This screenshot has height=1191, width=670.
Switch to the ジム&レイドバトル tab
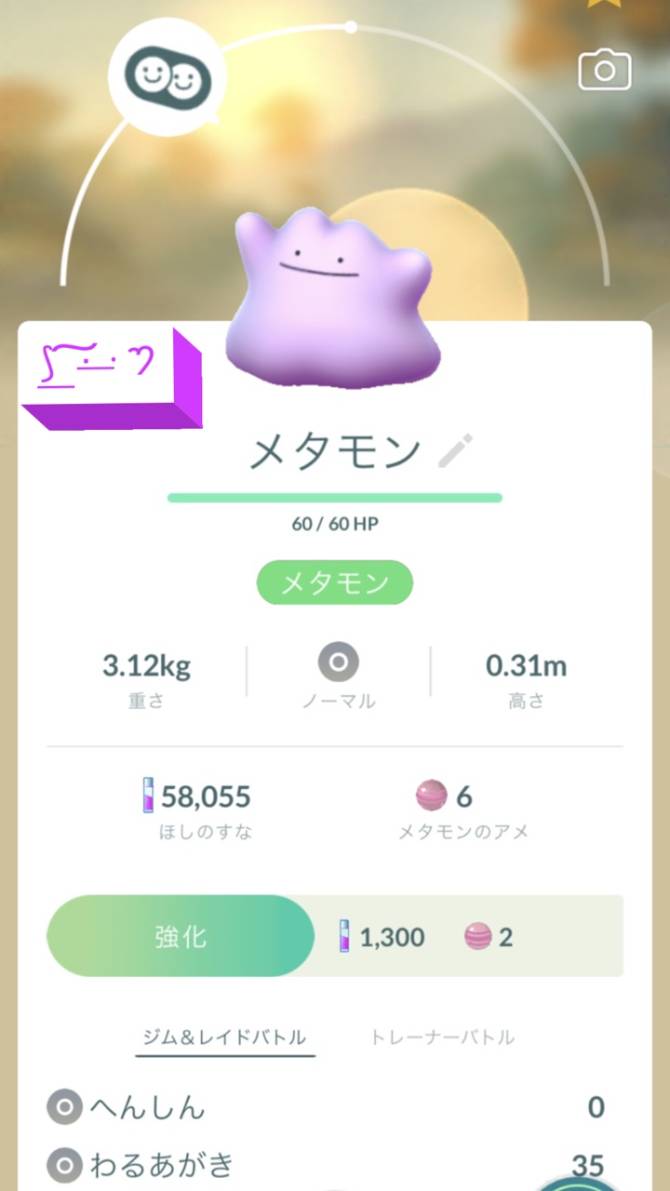point(225,1037)
